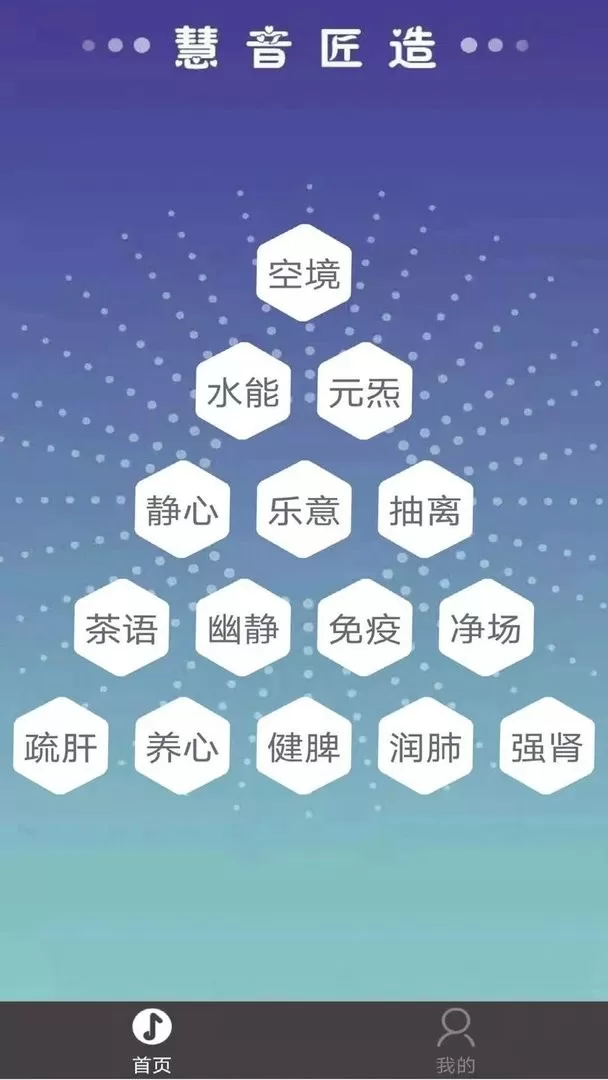Viewport: 608px width, 1080px height.
Task: Open the 疏肝 category
Action: (60, 746)
